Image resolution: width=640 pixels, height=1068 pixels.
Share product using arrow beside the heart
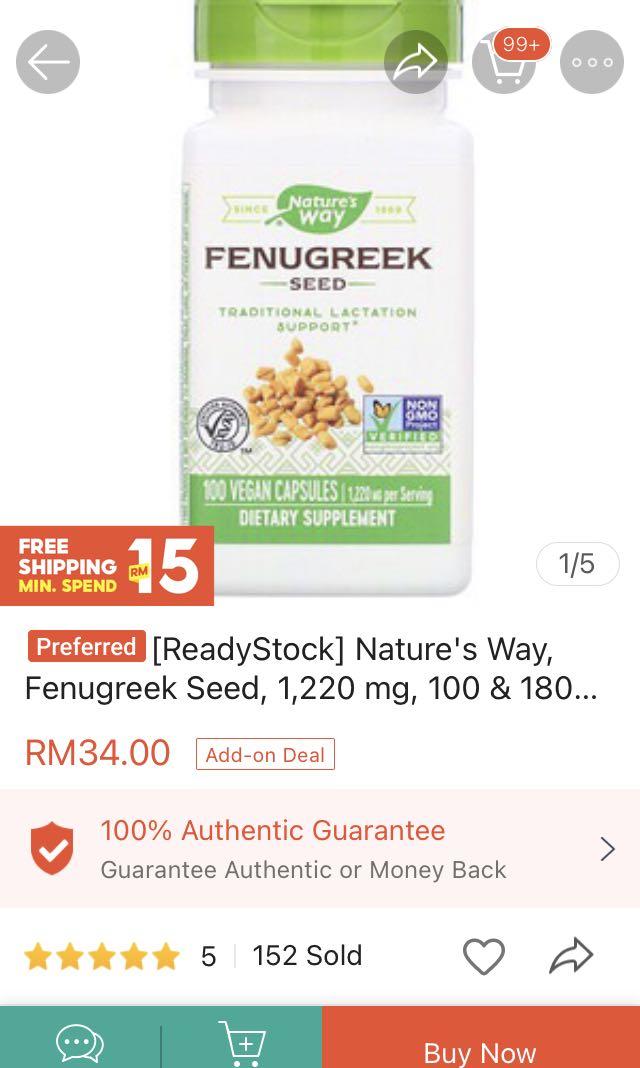click(x=571, y=956)
